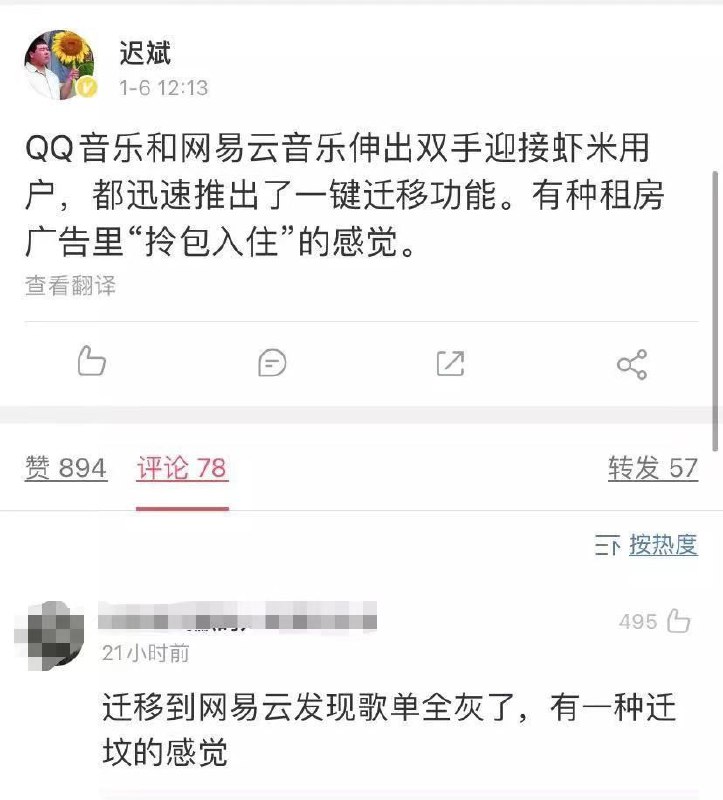
Task: Select the 评论 78 tab
Action: [x=182, y=468]
